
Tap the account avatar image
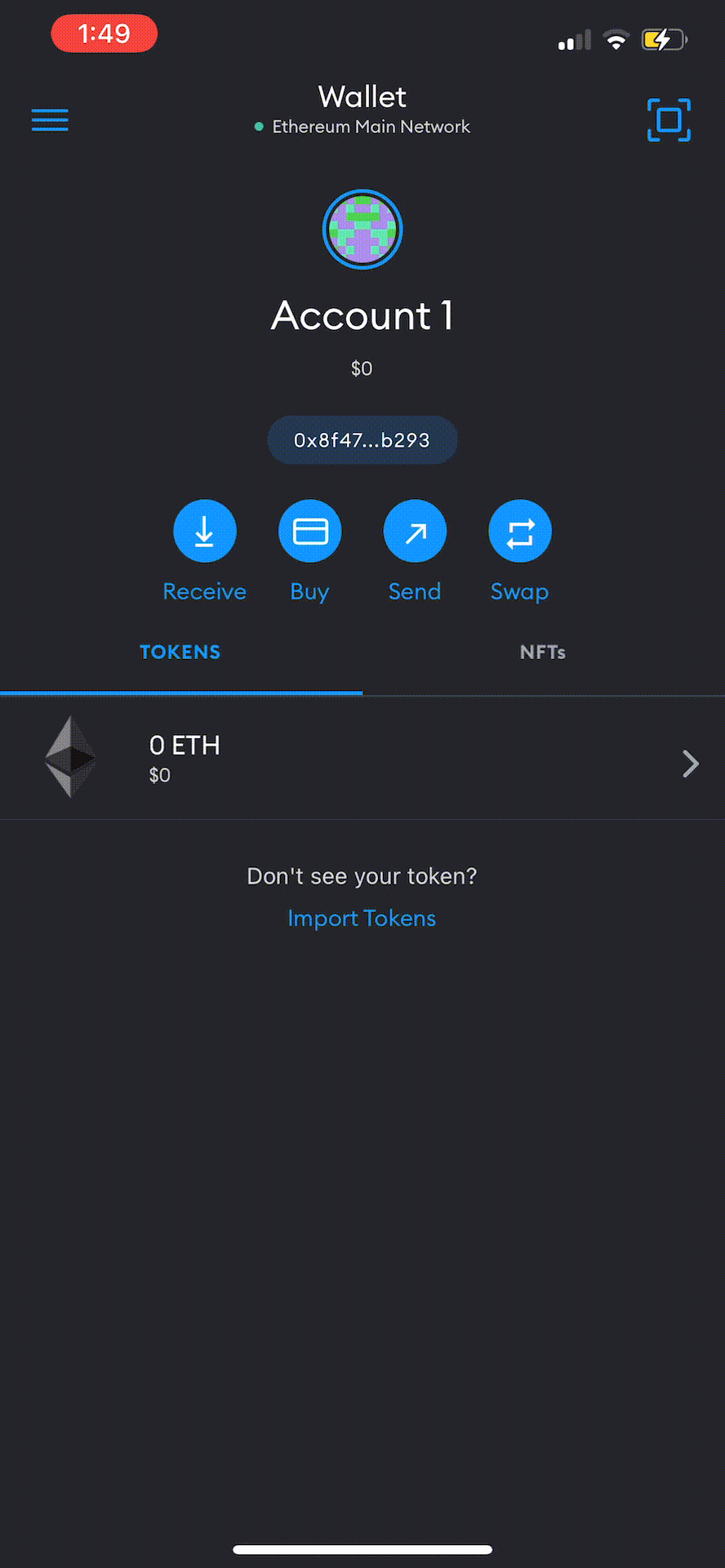(362, 229)
